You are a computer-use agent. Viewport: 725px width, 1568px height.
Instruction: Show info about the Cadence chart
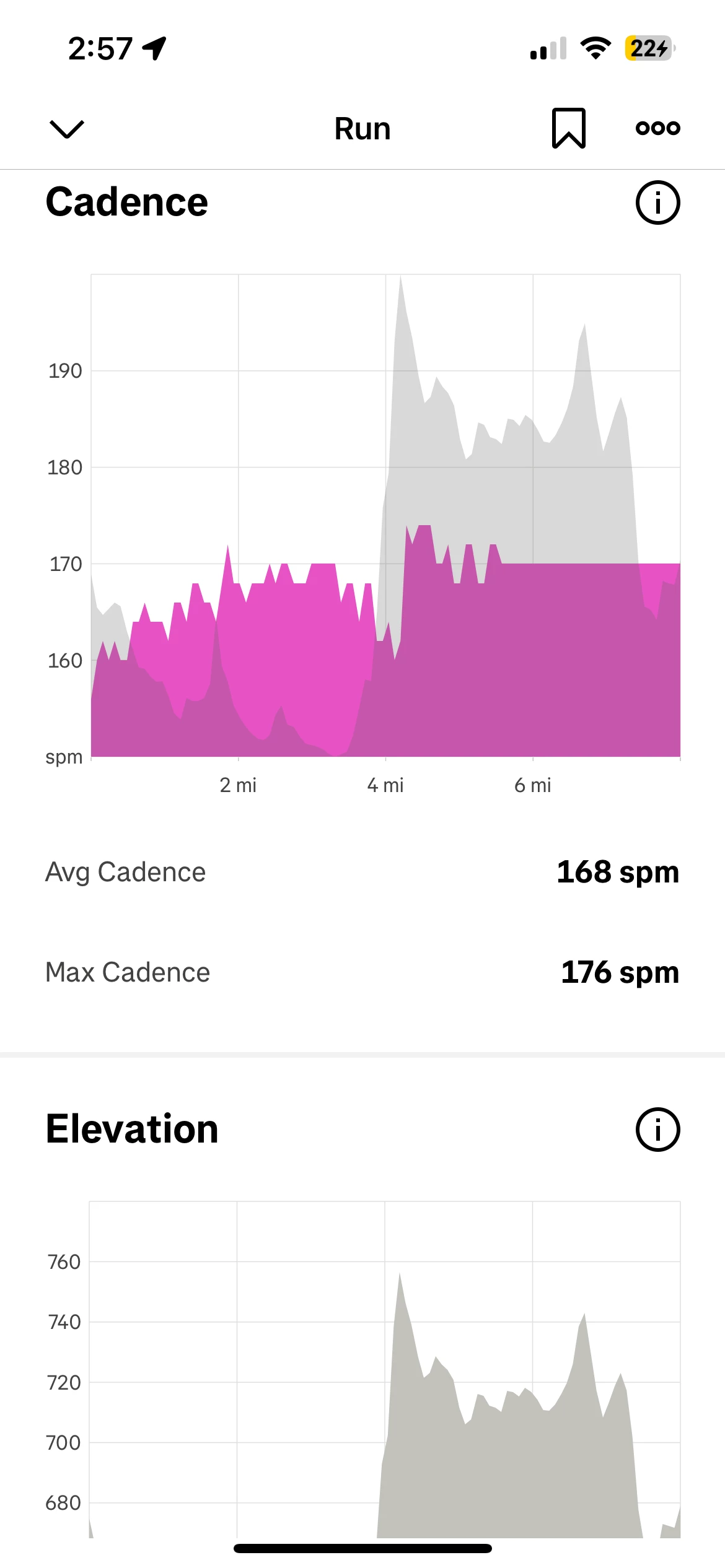[657, 203]
